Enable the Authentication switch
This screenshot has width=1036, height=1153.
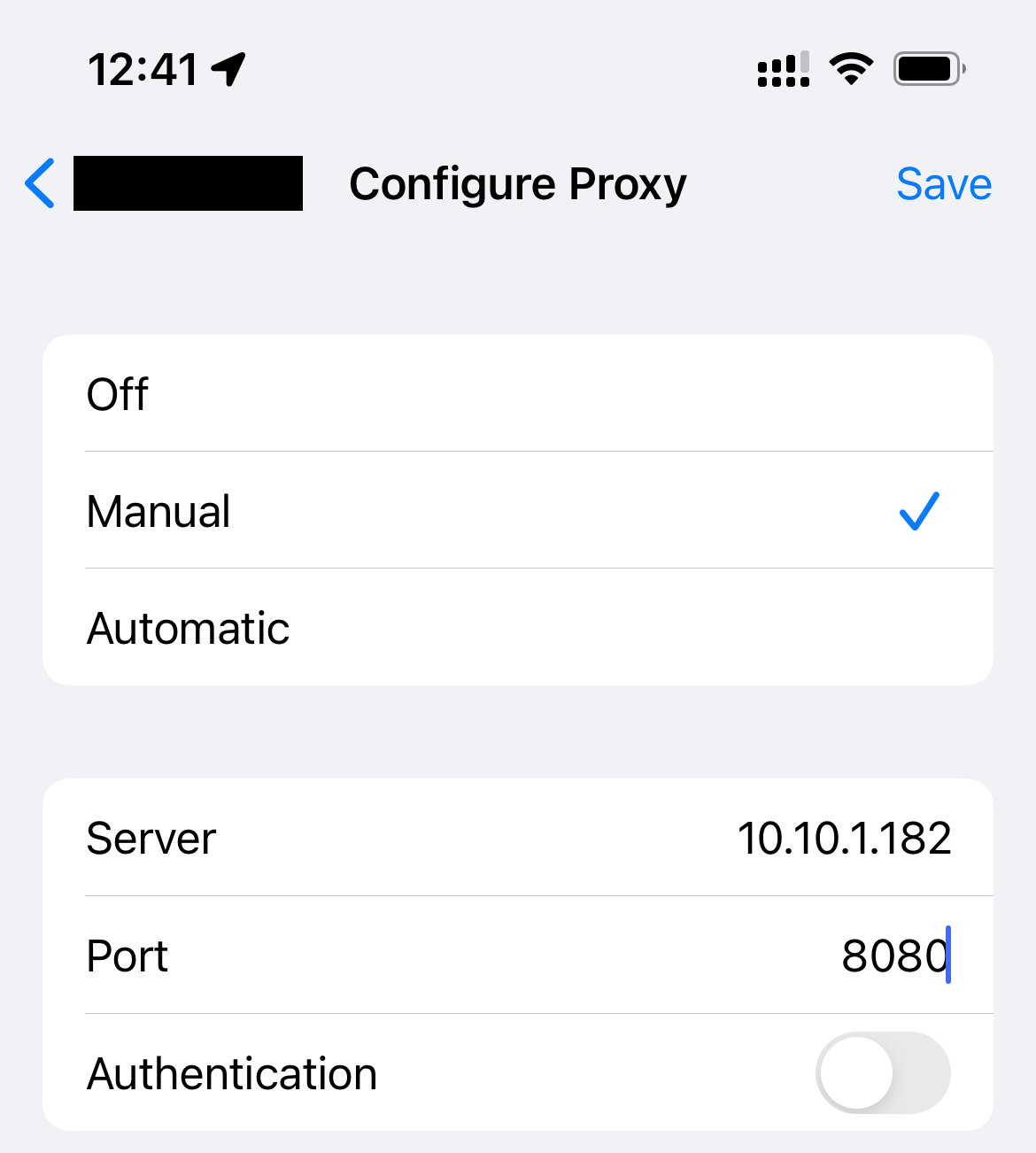[x=882, y=1072]
